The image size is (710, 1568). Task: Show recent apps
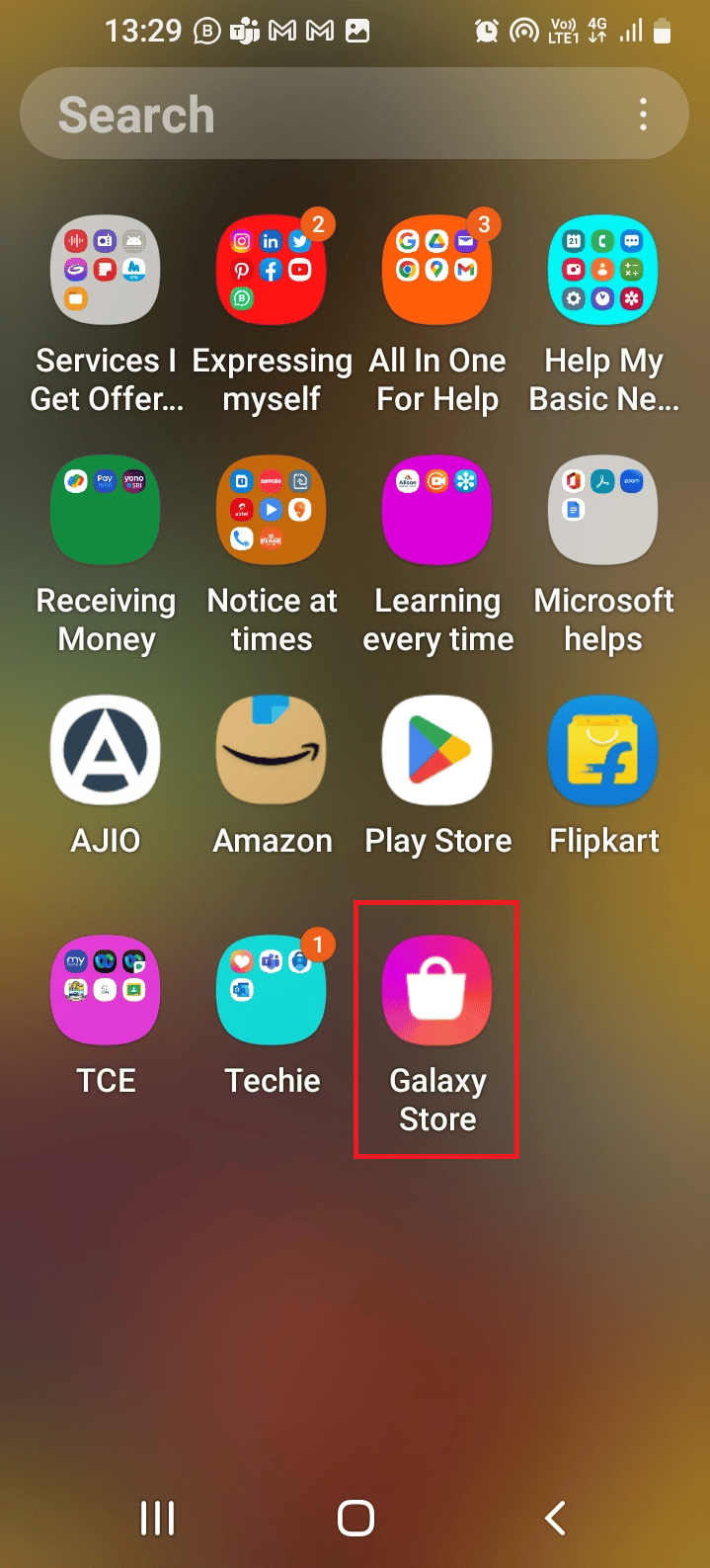click(157, 1518)
